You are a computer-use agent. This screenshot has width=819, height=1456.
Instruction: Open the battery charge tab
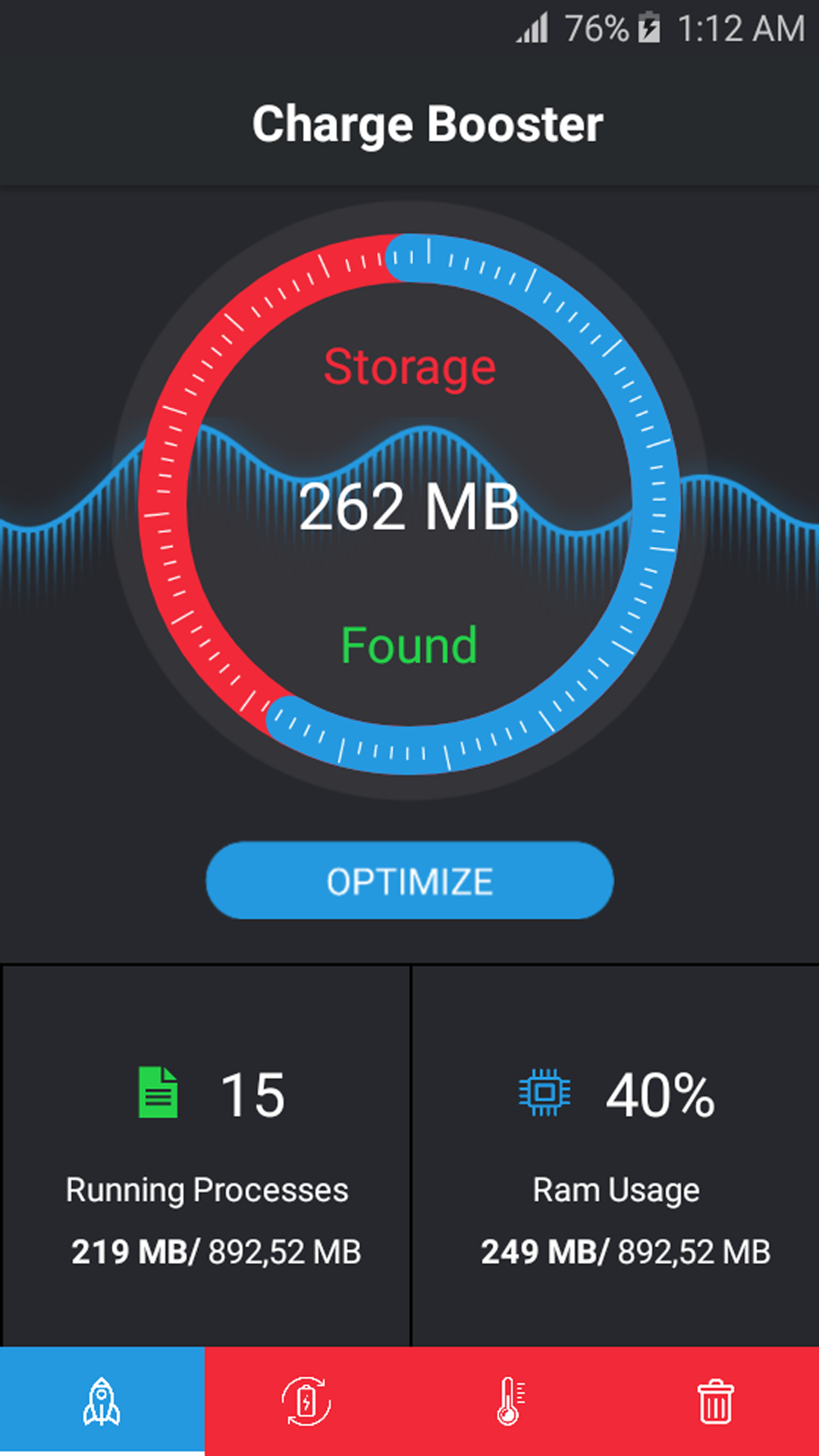click(x=307, y=1401)
